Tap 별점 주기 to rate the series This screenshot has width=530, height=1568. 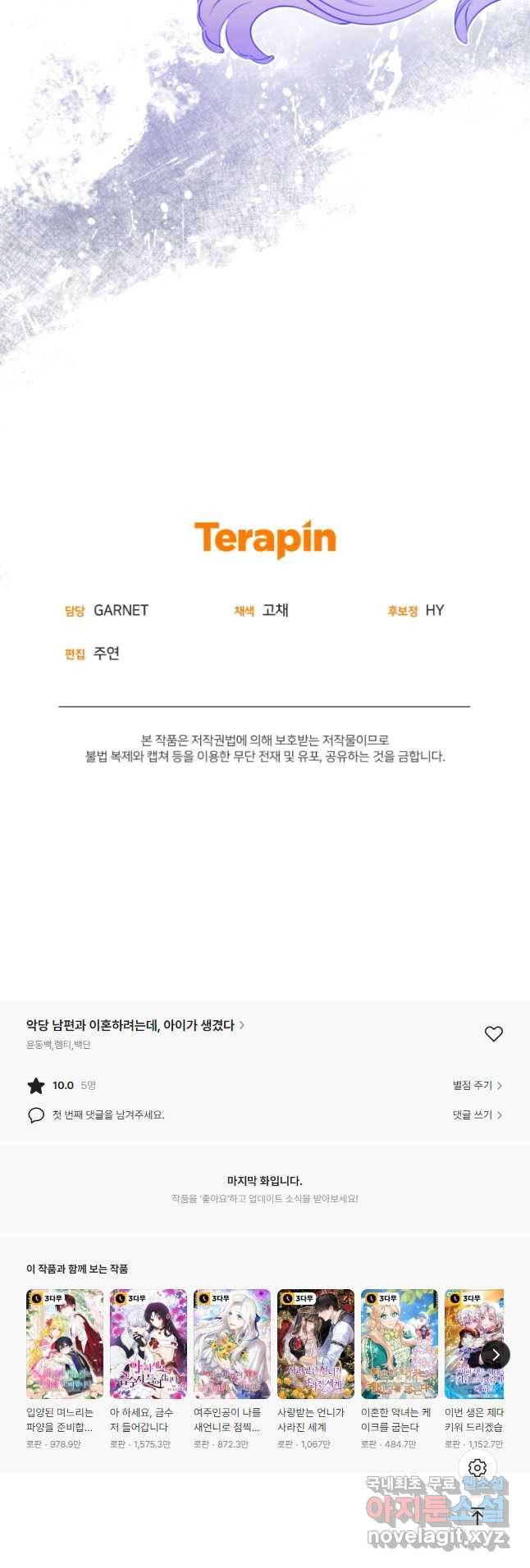[x=477, y=1085]
